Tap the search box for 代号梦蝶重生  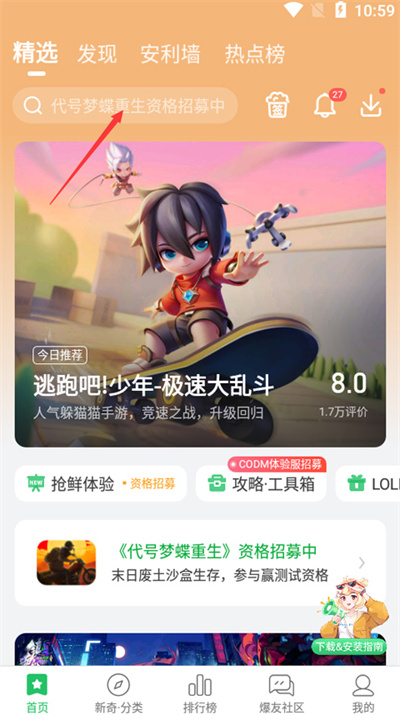[x=125, y=105]
